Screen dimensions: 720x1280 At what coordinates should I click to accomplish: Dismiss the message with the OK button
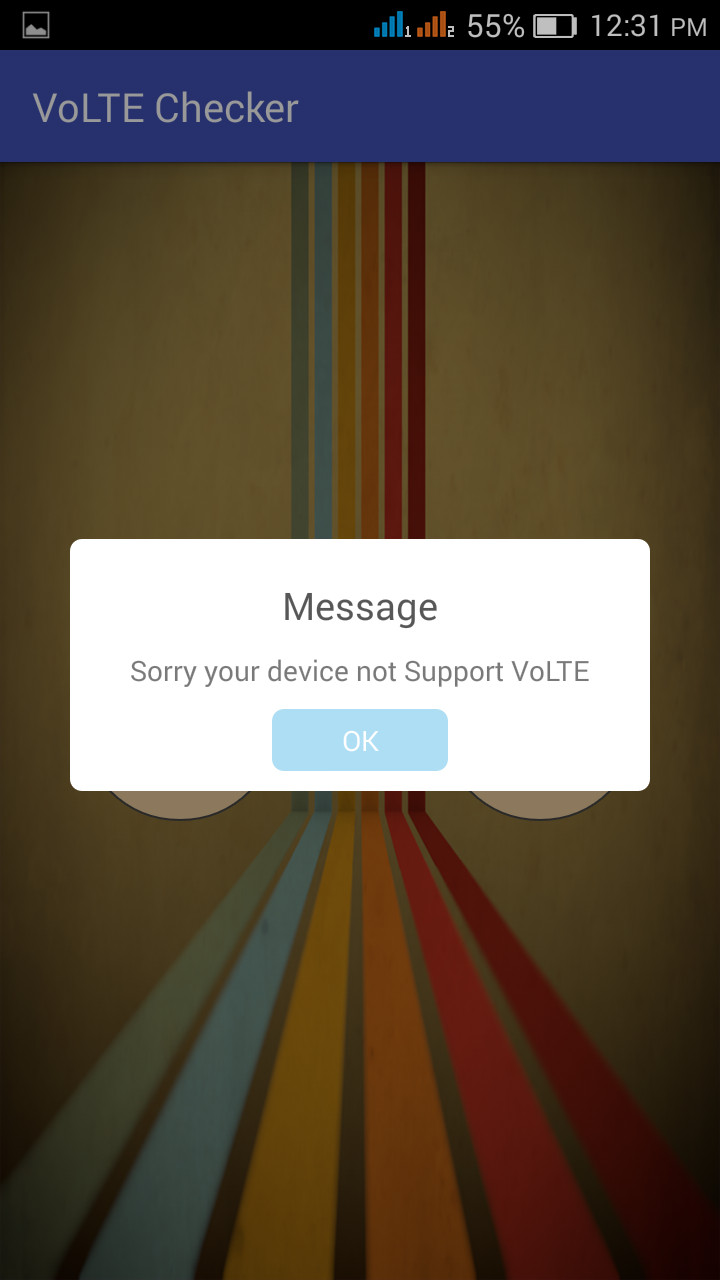click(360, 740)
